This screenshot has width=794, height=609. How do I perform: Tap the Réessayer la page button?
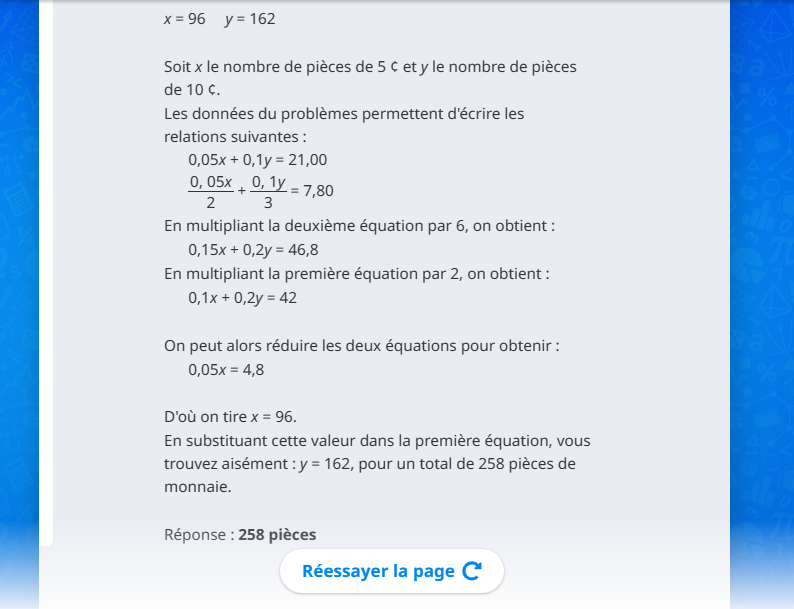(391, 571)
